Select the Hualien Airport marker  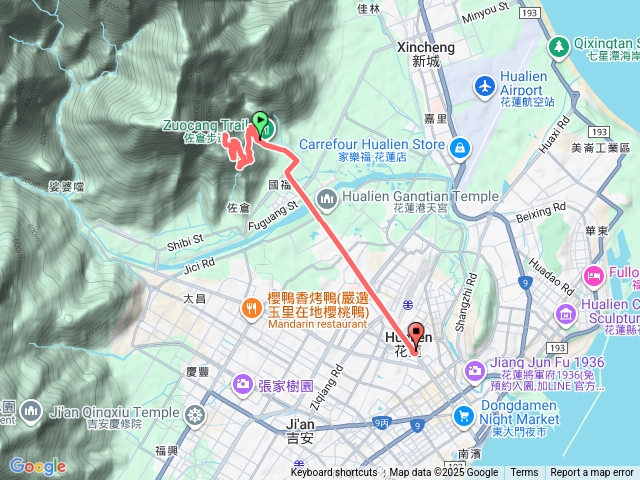(x=485, y=85)
